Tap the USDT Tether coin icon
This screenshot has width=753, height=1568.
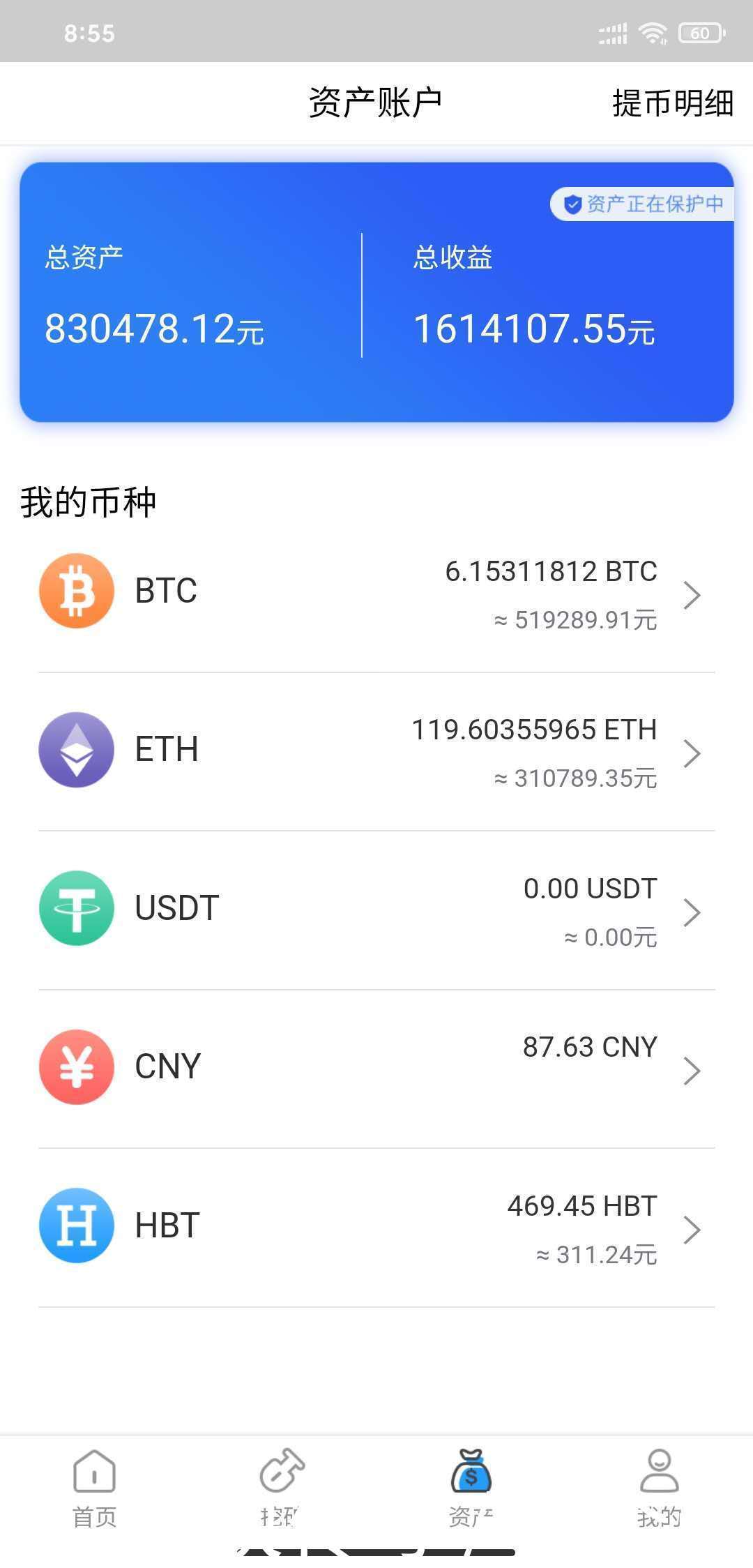click(x=77, y=907)
